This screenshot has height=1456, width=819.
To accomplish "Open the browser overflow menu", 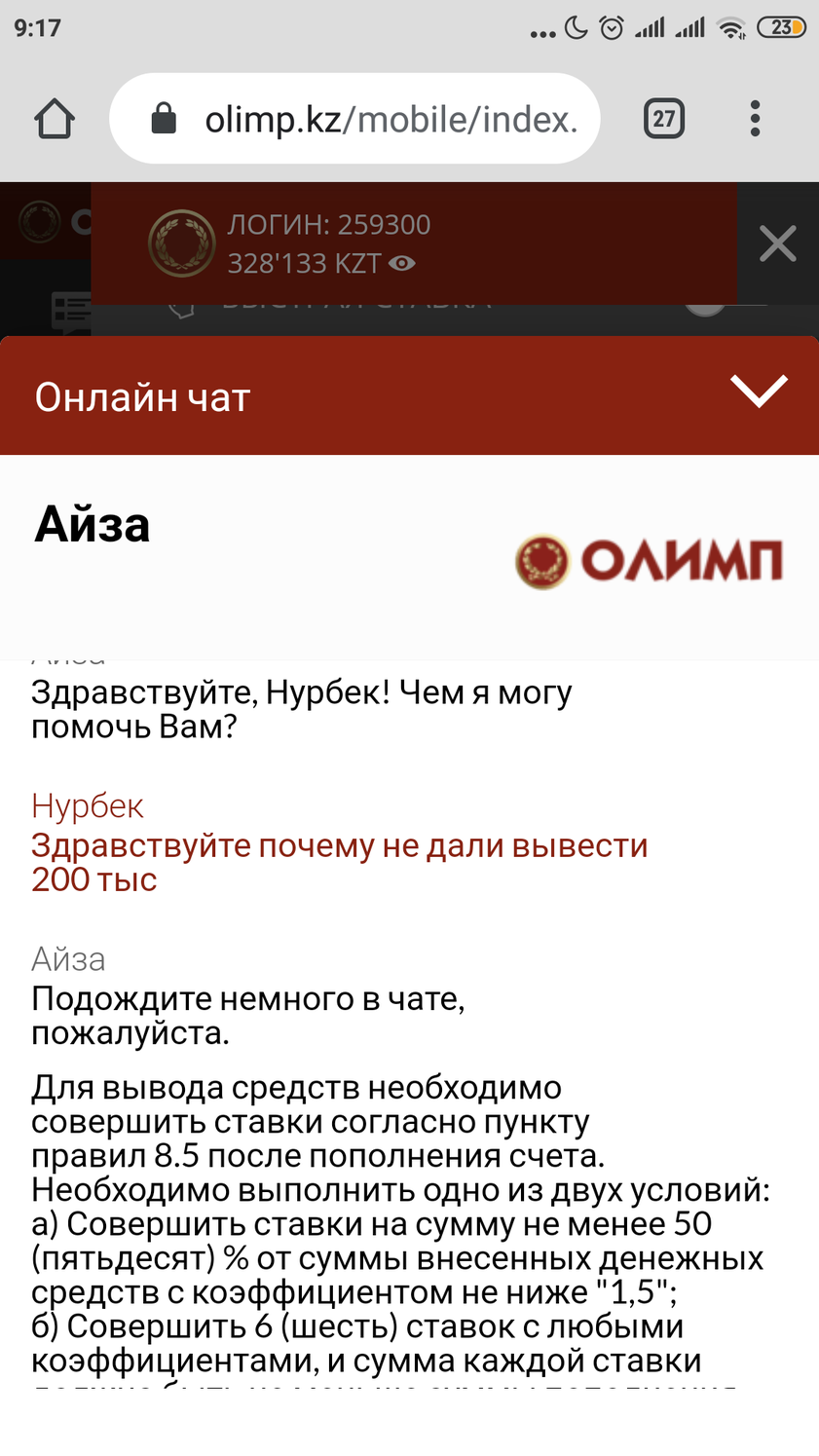I will (755, 119).
